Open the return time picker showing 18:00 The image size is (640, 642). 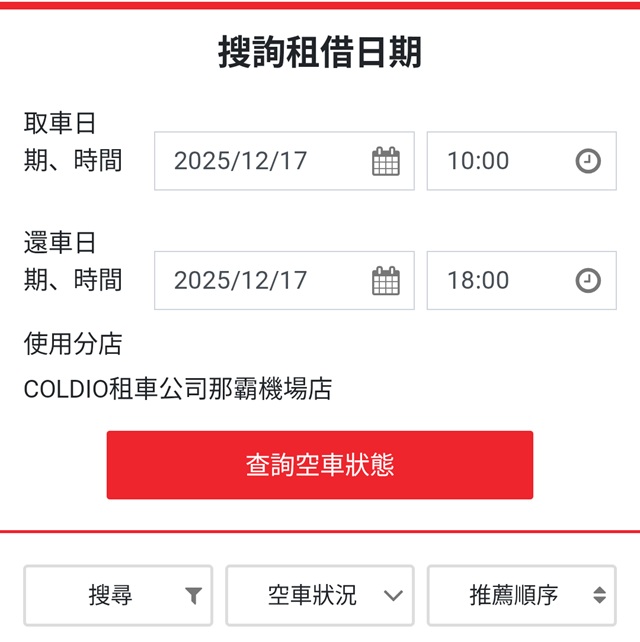(x=521, y=280)
